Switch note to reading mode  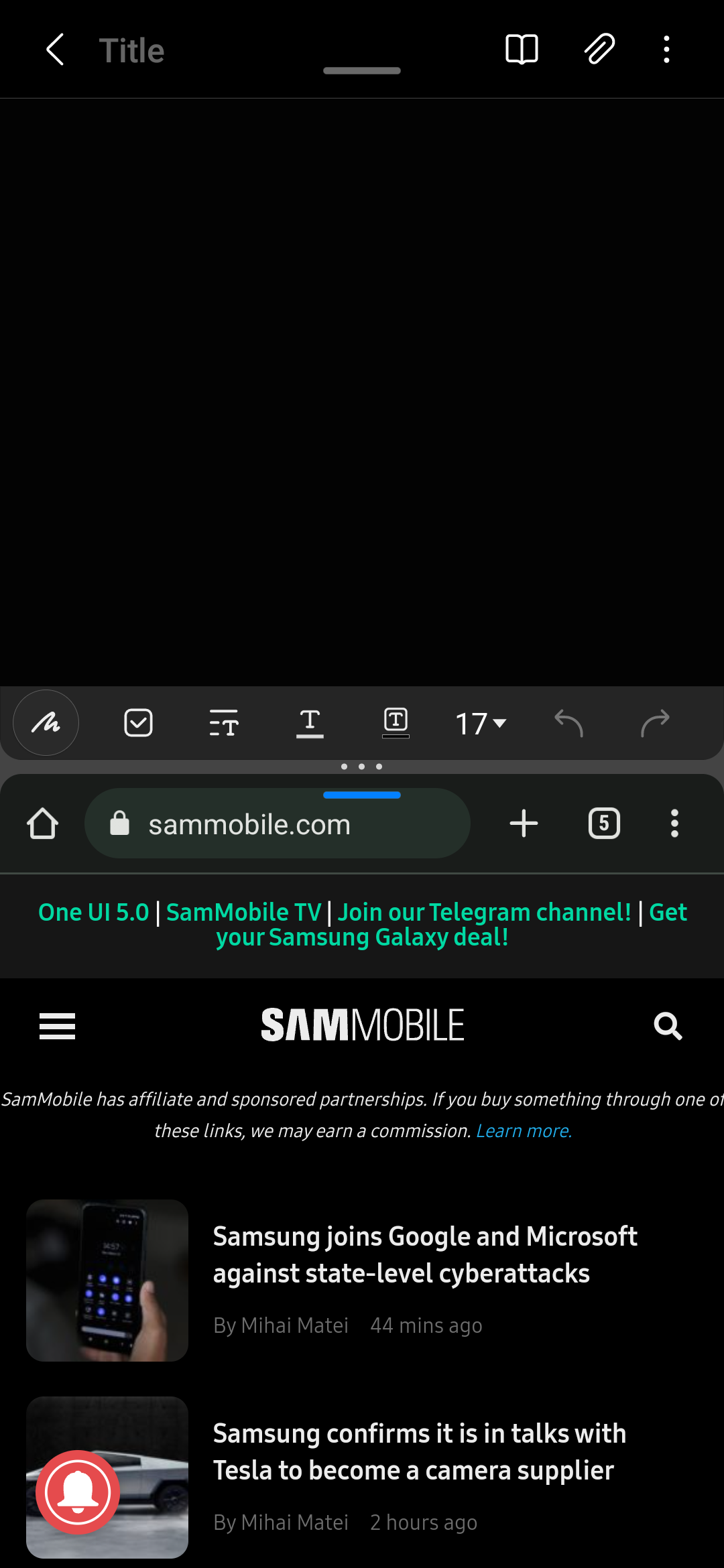pyautogui.click(x=521, y=50)
